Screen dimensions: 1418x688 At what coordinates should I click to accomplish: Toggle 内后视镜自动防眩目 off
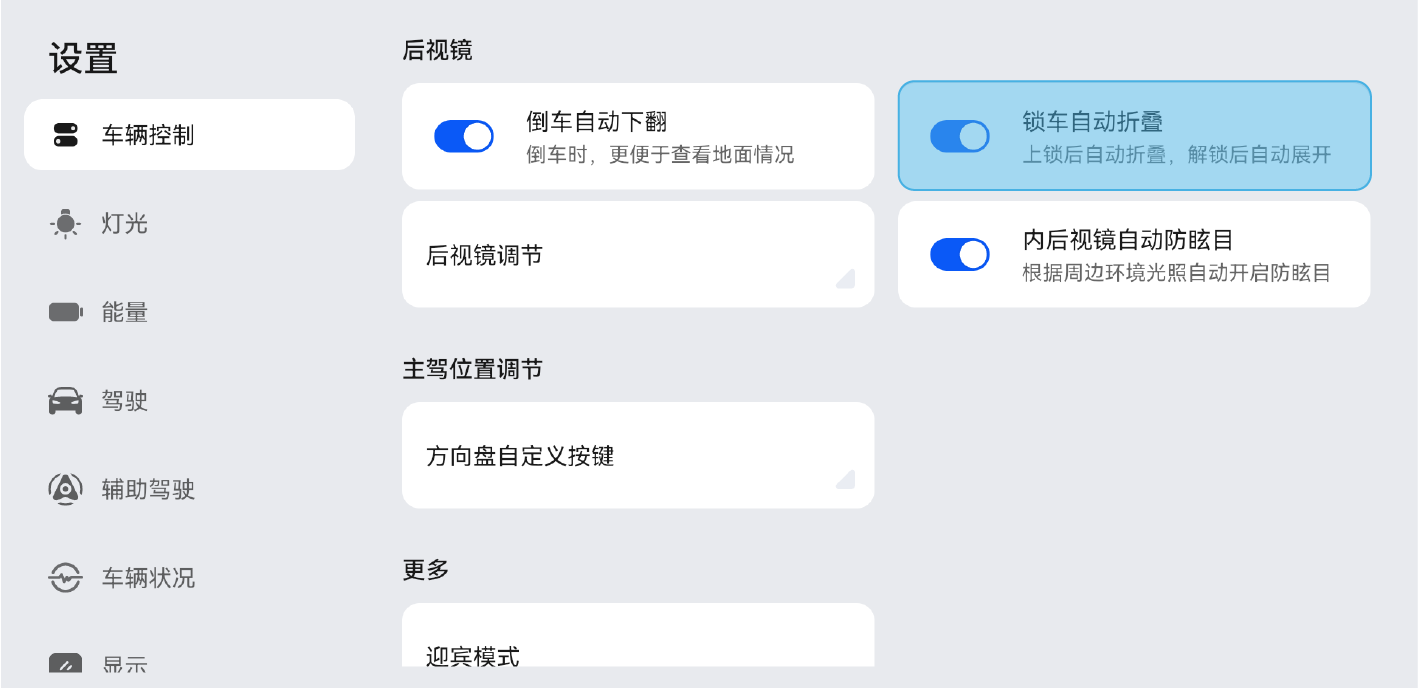point(959,254)
